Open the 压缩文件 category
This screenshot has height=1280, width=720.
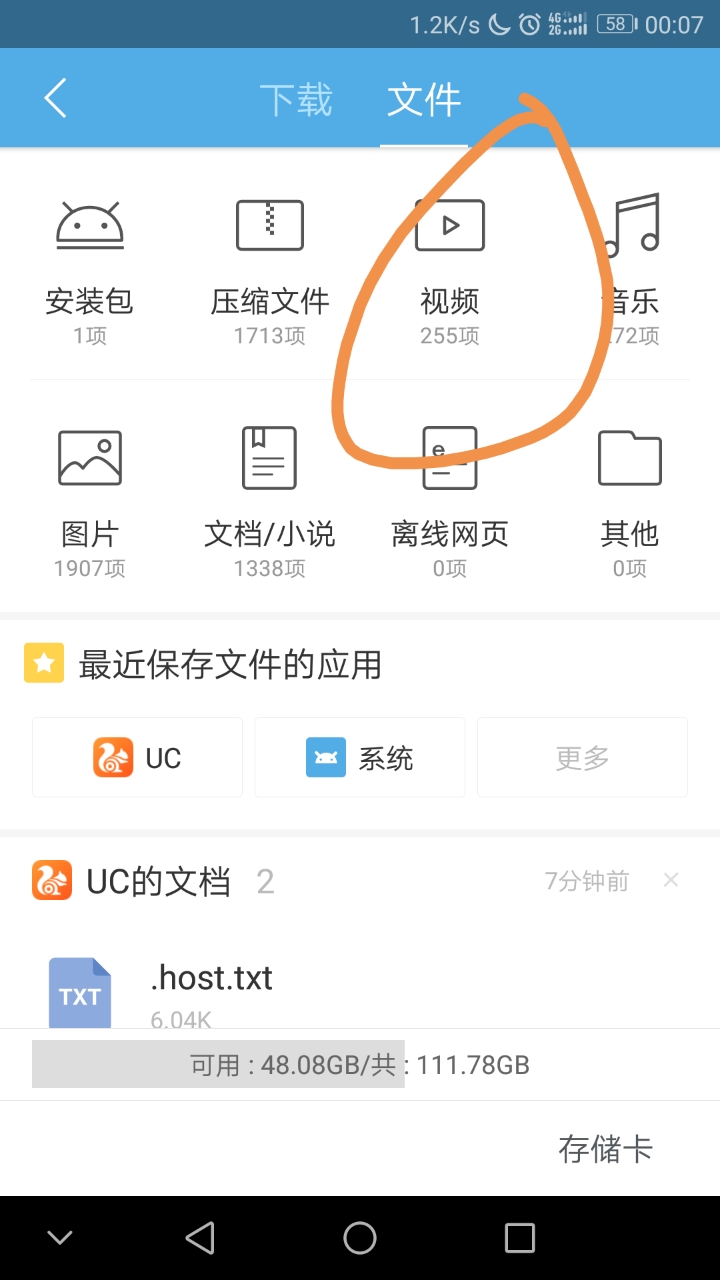270,270
